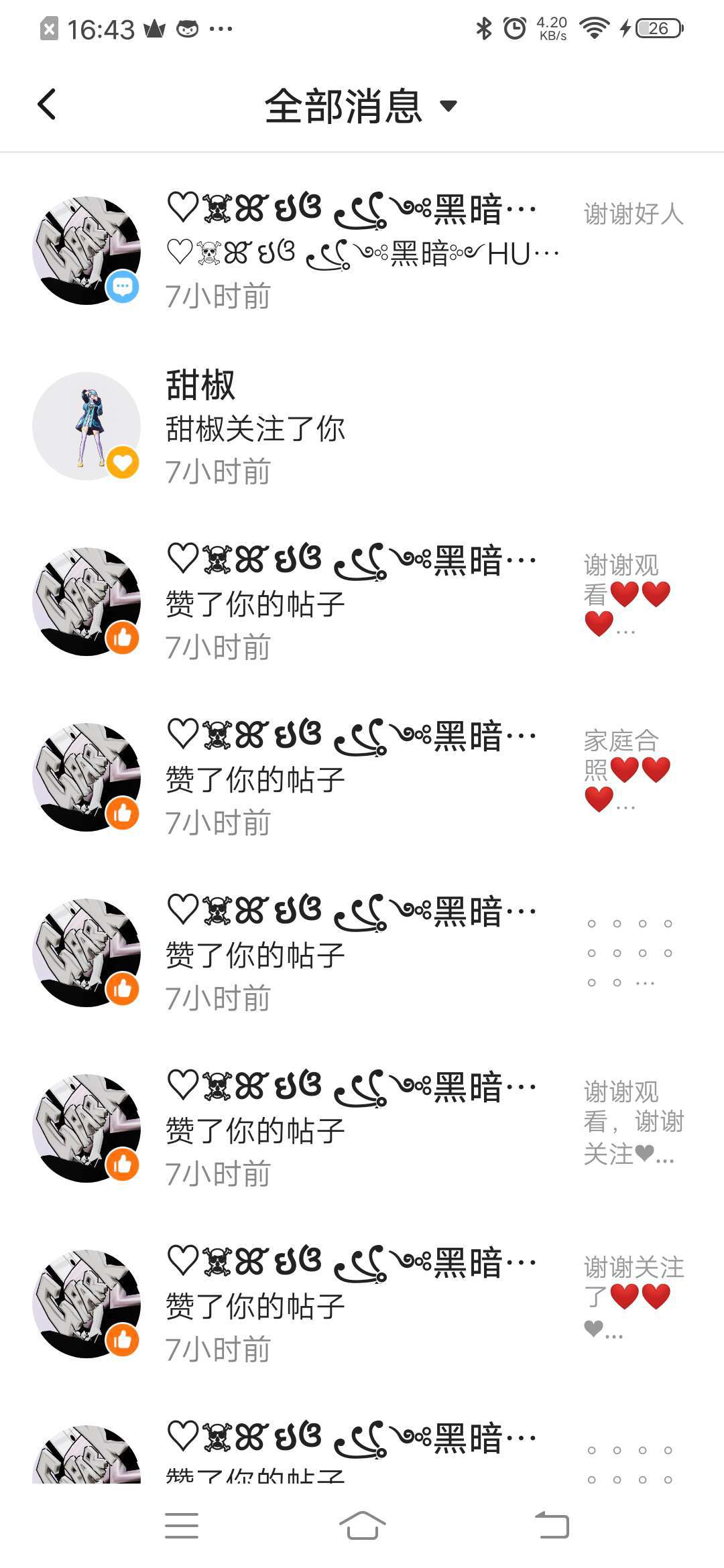Go back using the top-left arrow

point(47,105)
